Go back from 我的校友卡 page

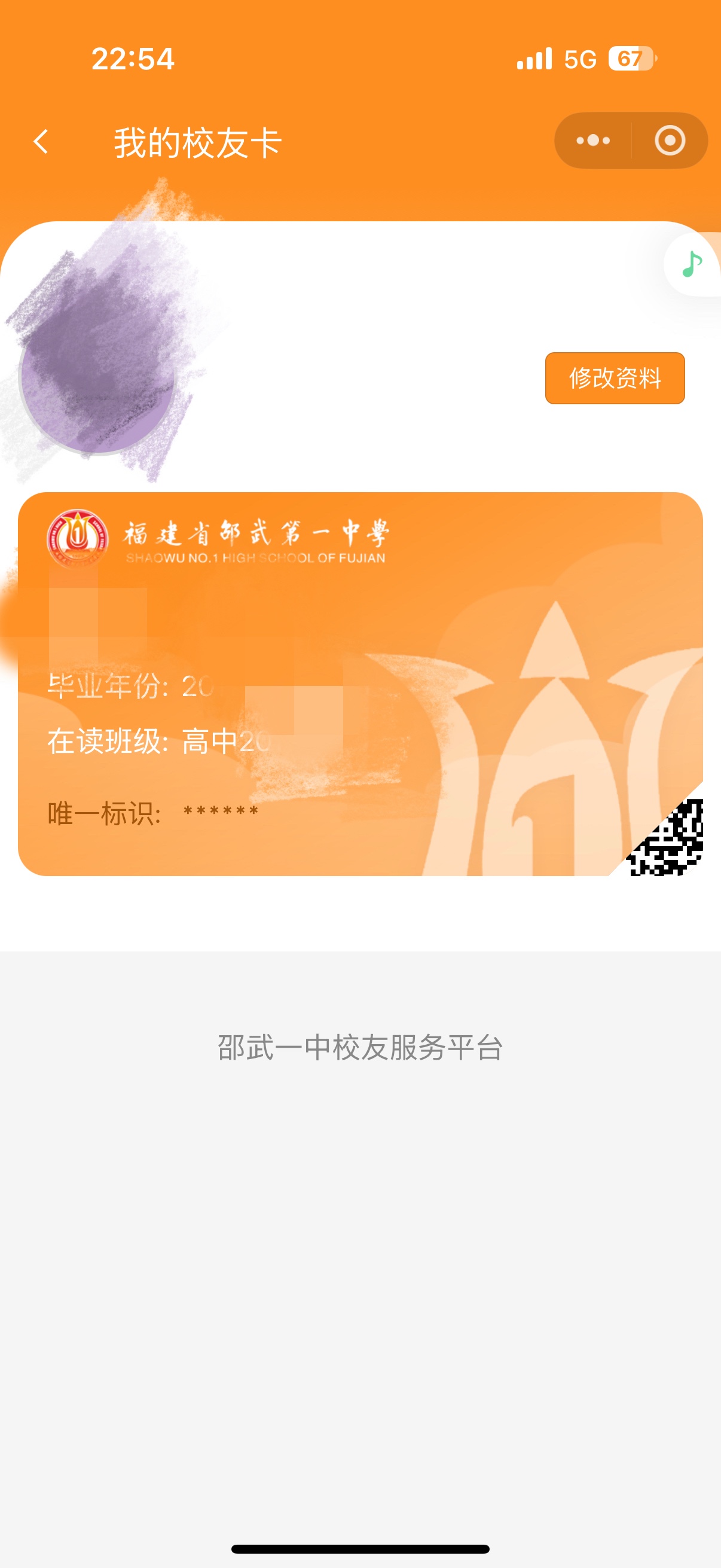pos(41,142)
